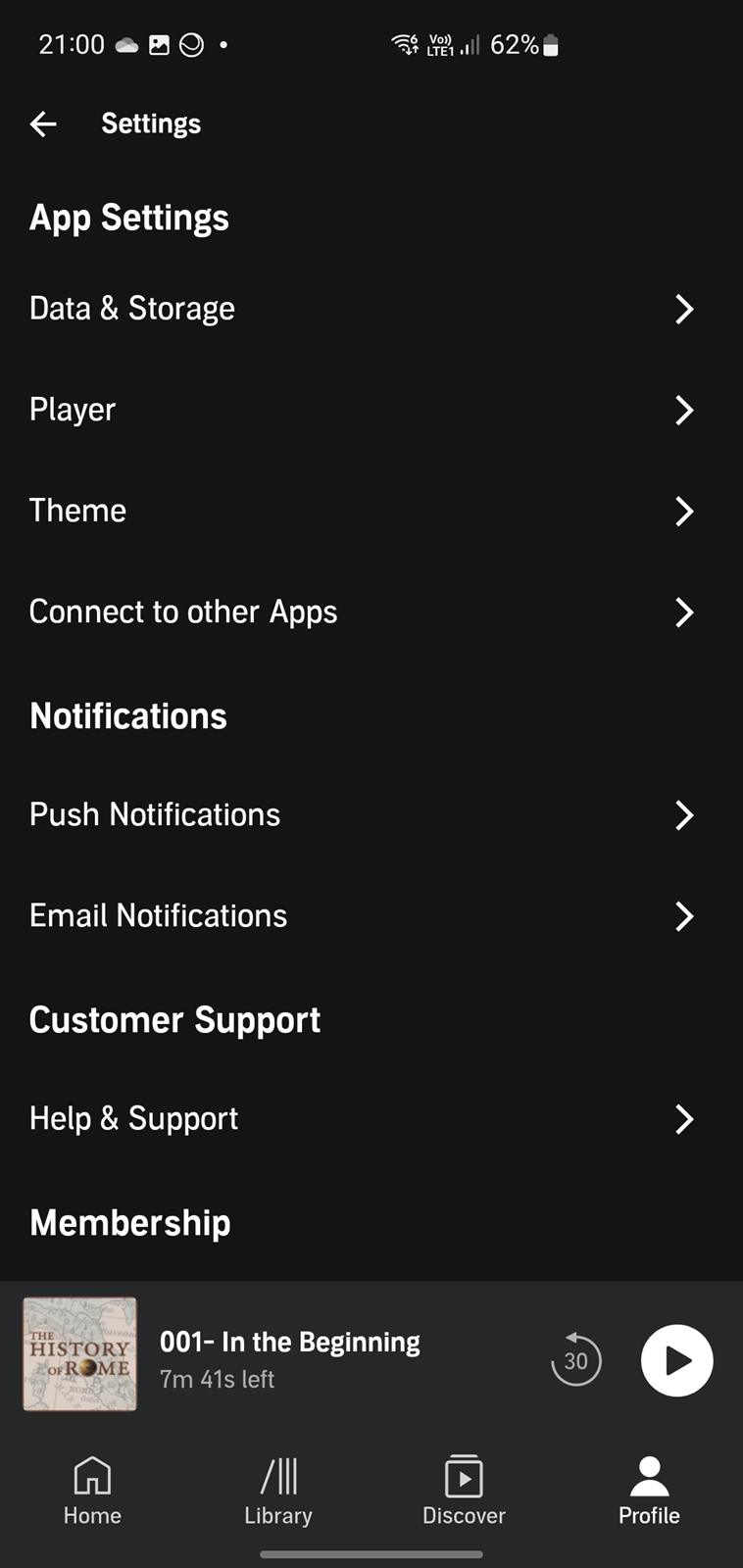Open Push Notifications settings
Viewport: 743px width, 1568px height.
pyautogui.click(x=371, y=814)
